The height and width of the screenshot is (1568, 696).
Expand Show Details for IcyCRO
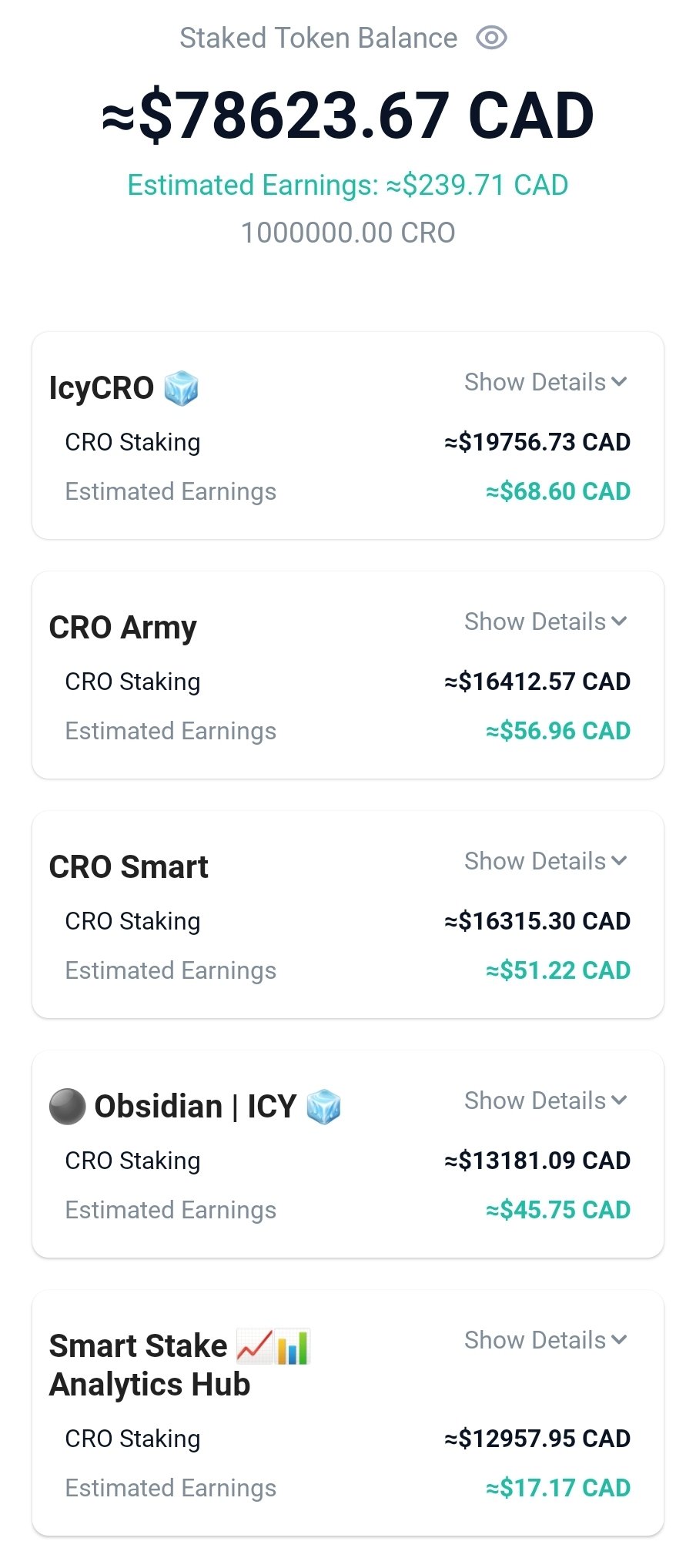coord(546,382)
